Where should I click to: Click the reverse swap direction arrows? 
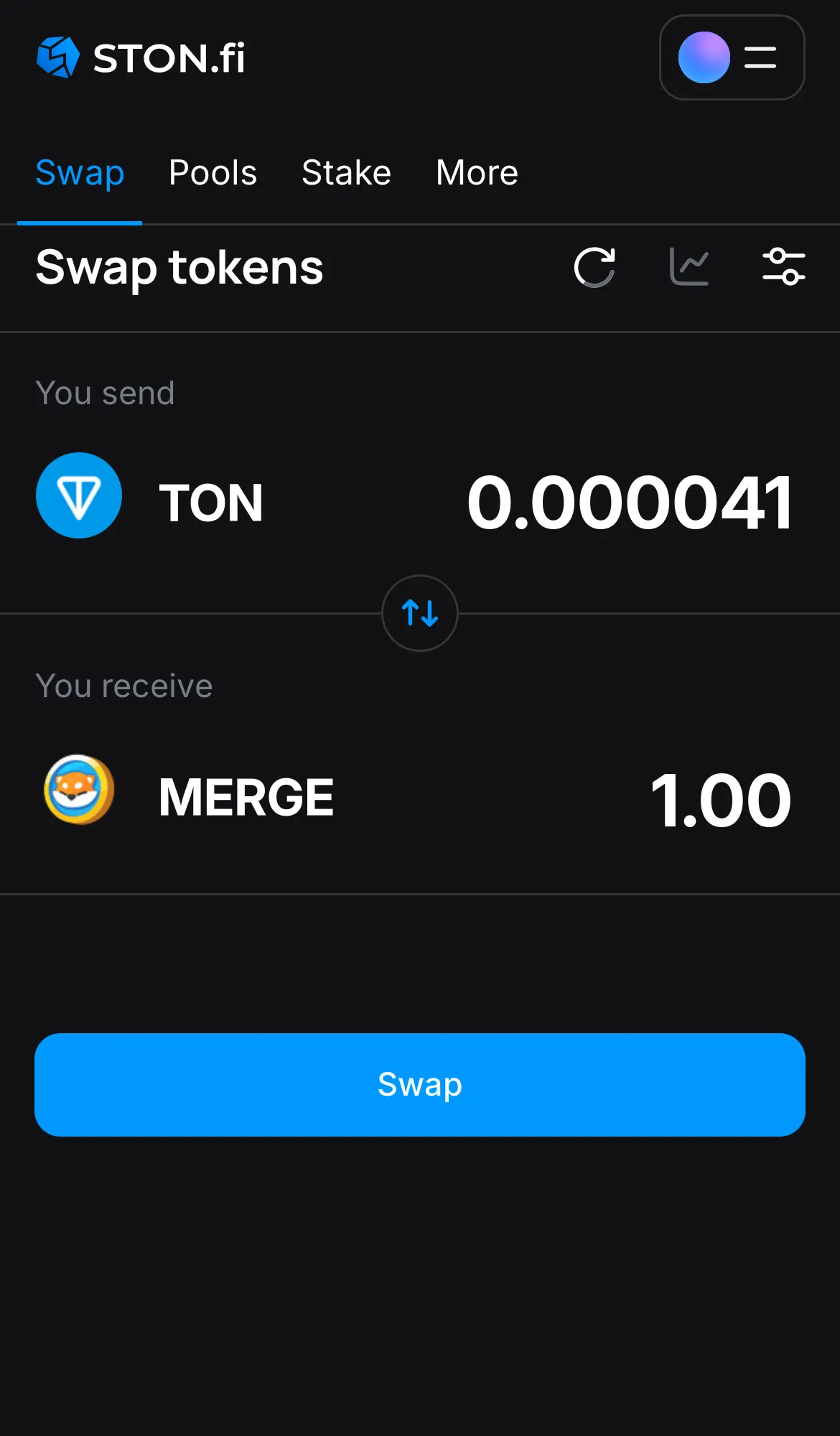click(x=419, y=614)
